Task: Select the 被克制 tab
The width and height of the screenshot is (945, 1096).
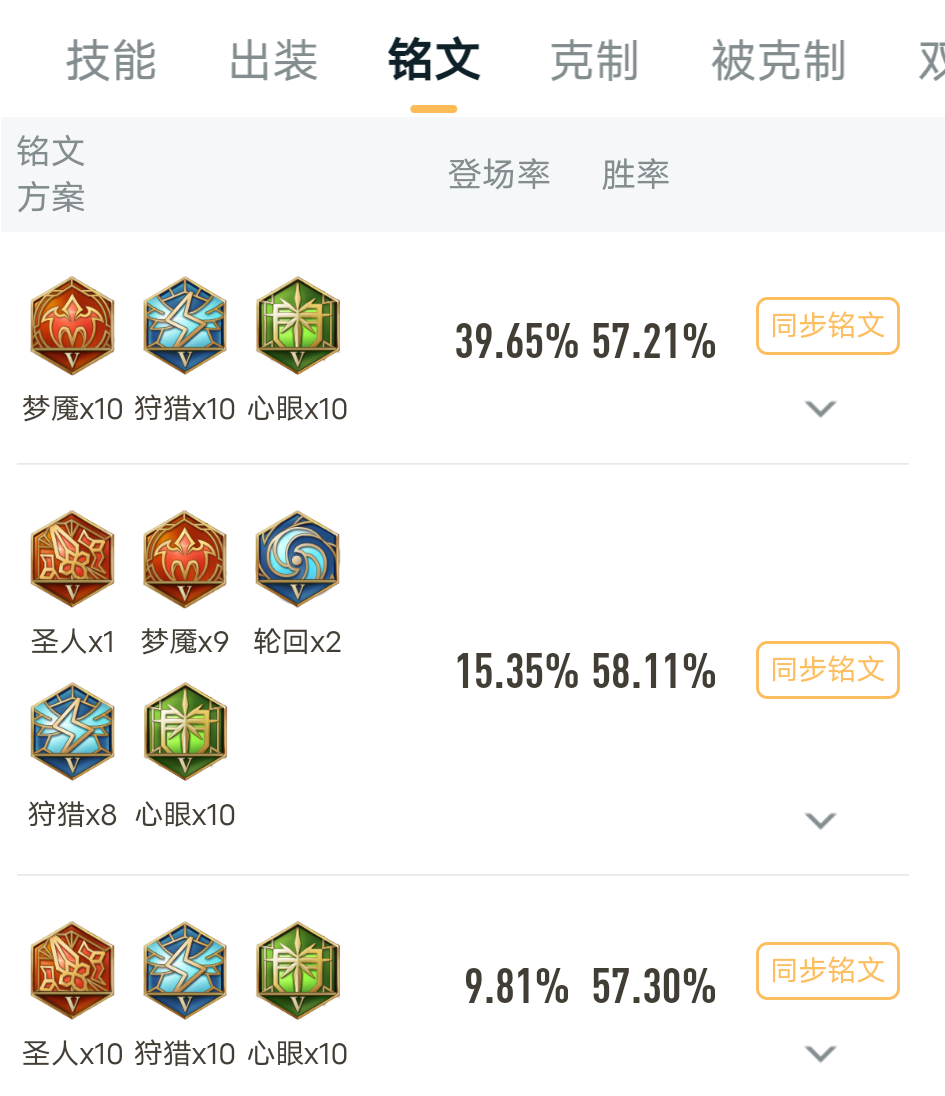Action: 778,61
